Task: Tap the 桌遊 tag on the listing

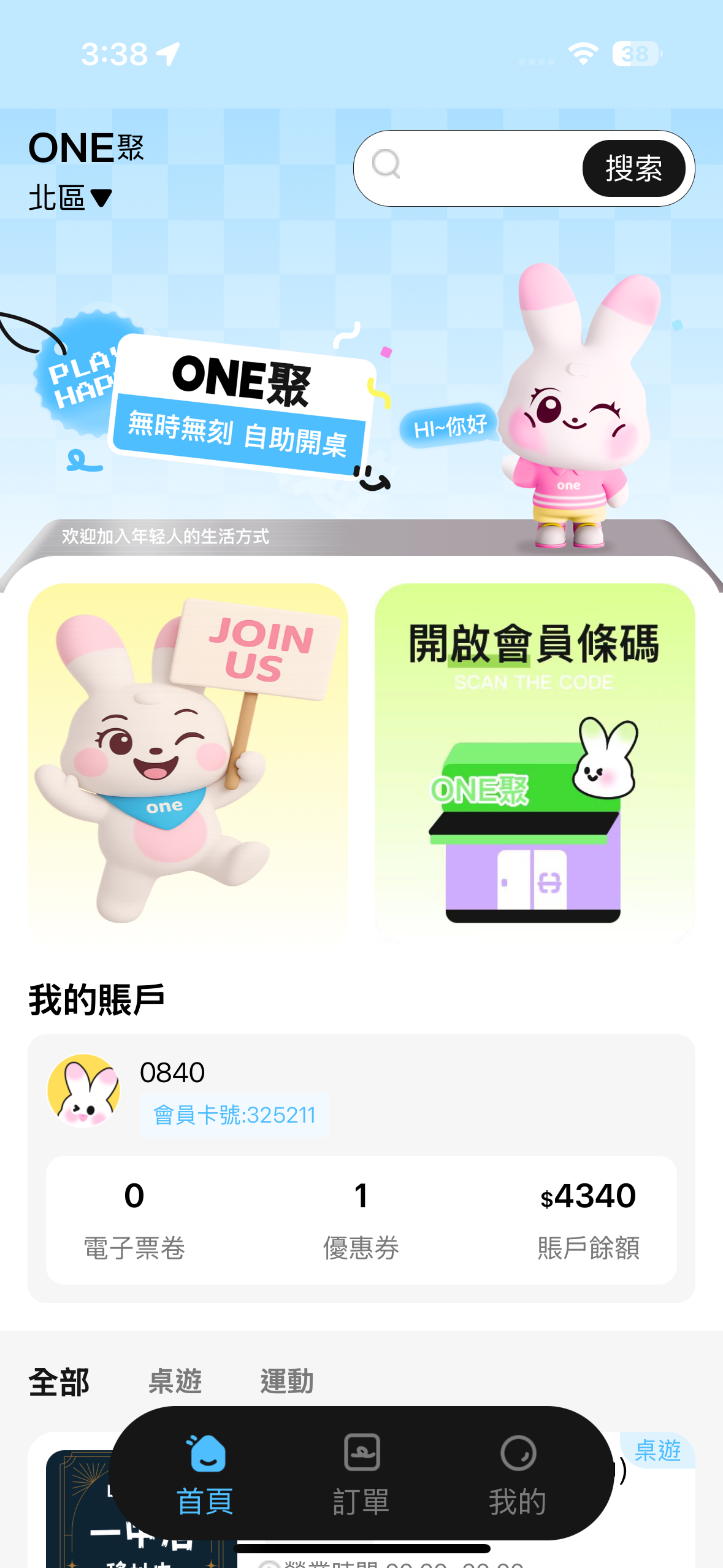Action: tap(658, 1451)
